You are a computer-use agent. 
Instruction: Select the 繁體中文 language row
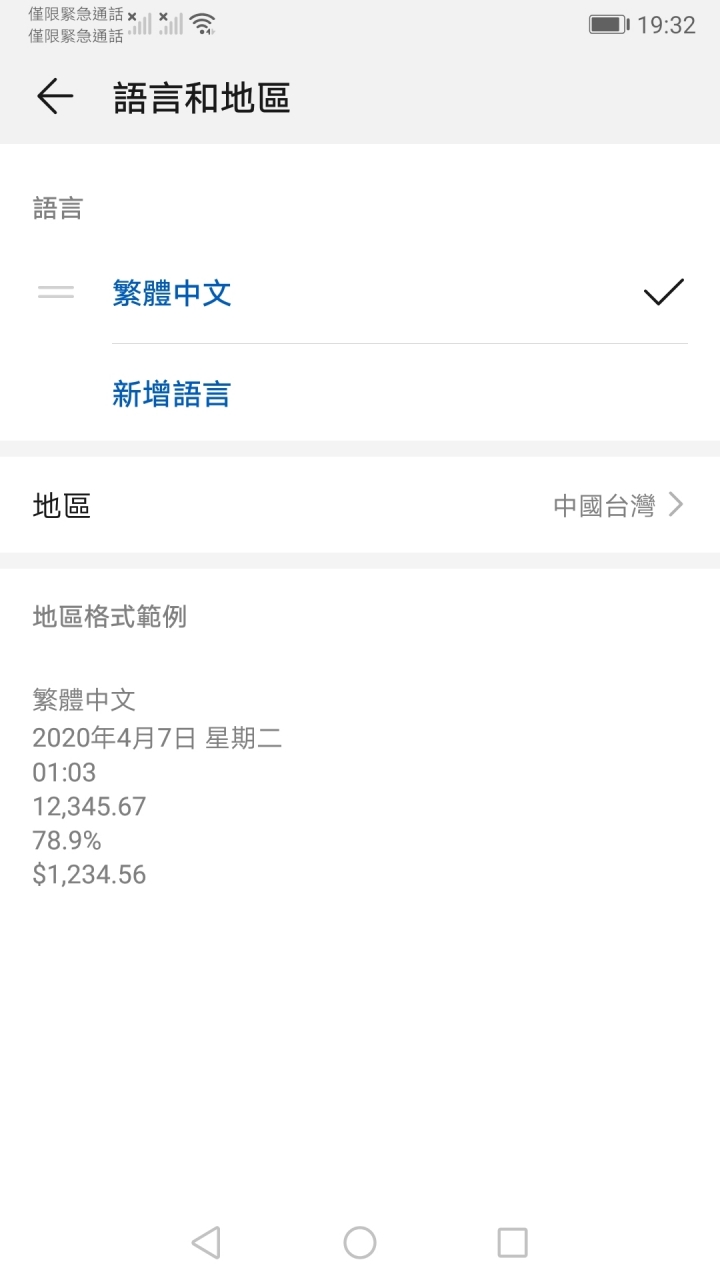click(360, 293)
